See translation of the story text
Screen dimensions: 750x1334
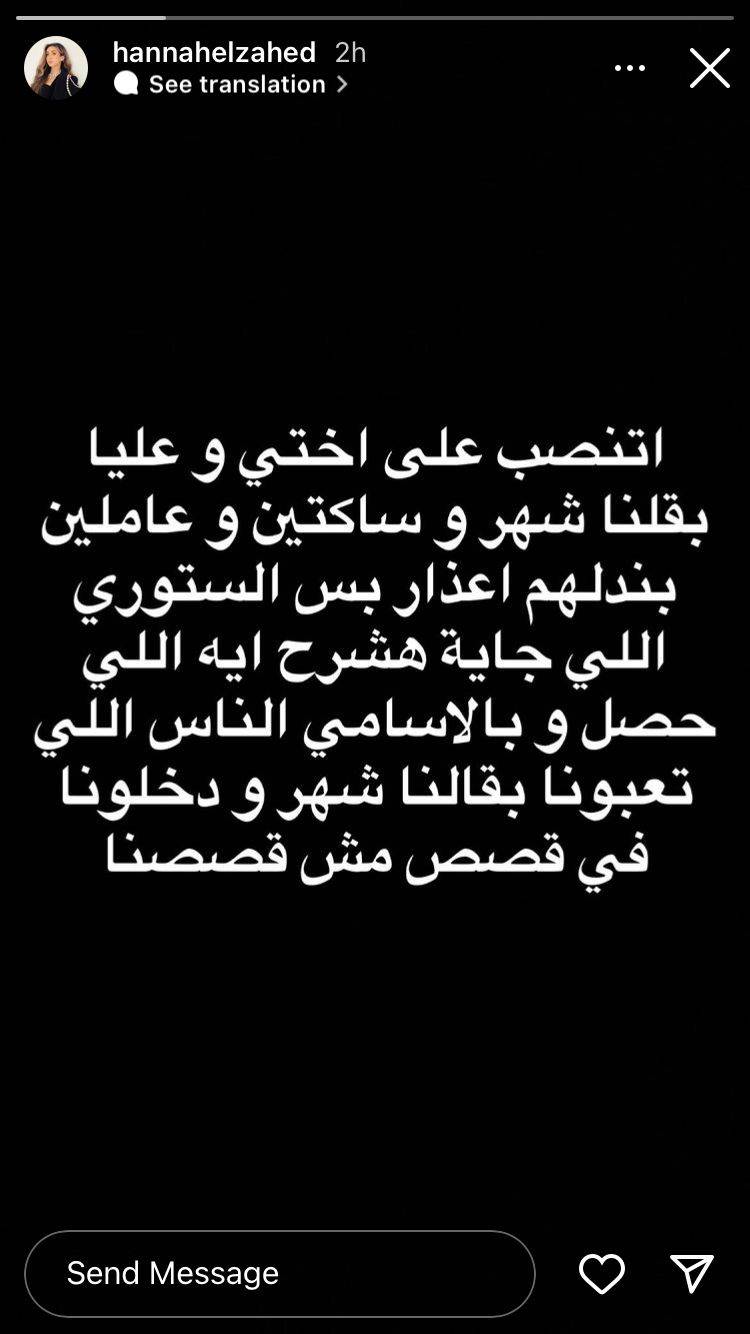coord(237,84)
